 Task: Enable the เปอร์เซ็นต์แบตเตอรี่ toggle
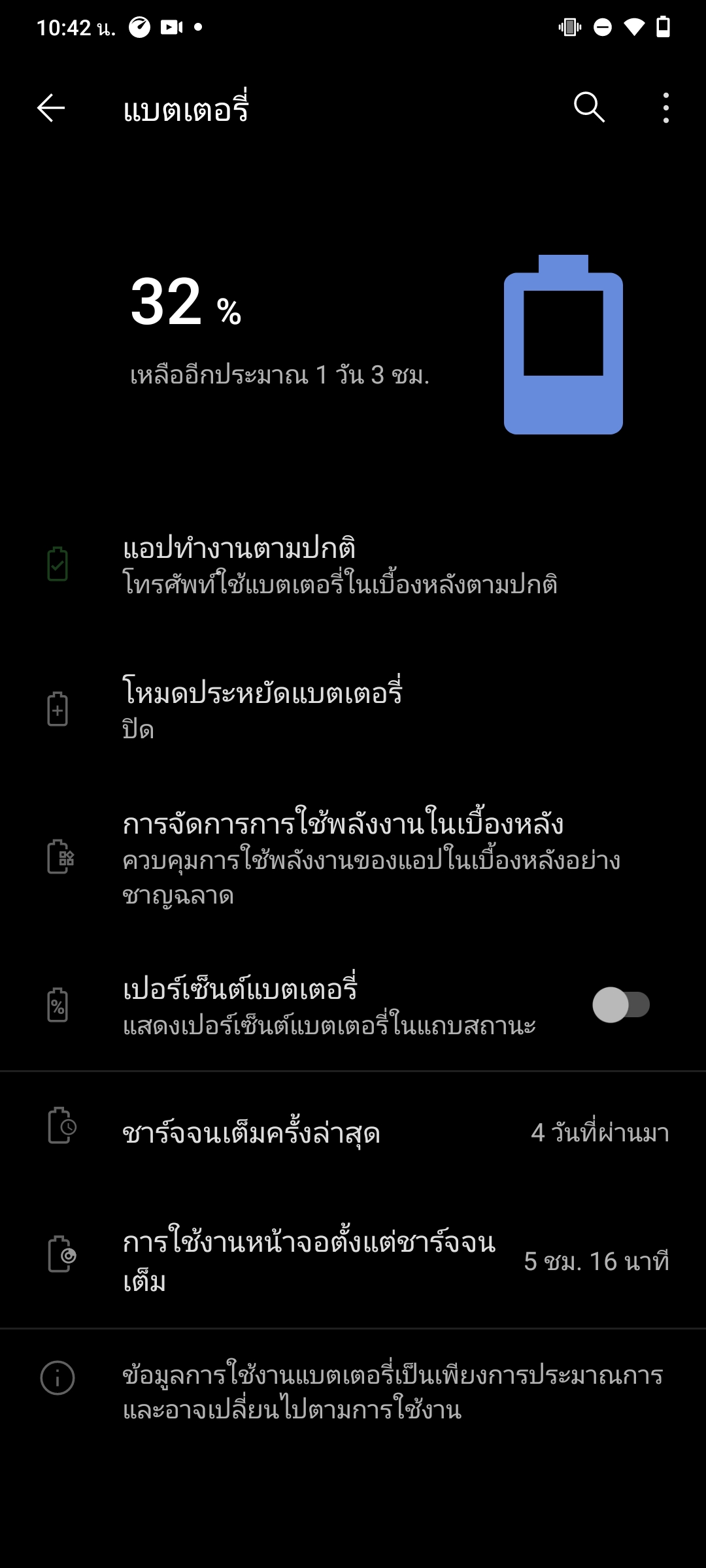coord(620,1005)
